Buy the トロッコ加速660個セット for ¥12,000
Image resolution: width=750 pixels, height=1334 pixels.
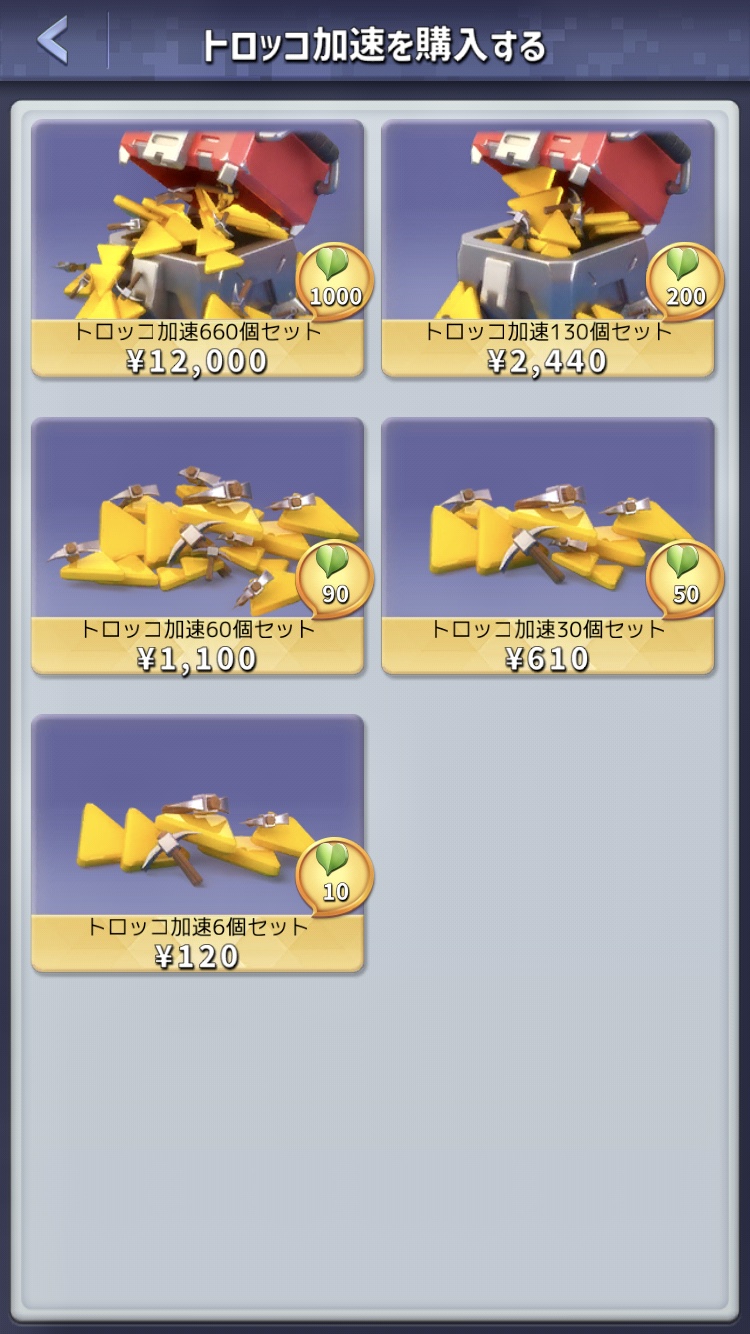[x=198, y=248]
